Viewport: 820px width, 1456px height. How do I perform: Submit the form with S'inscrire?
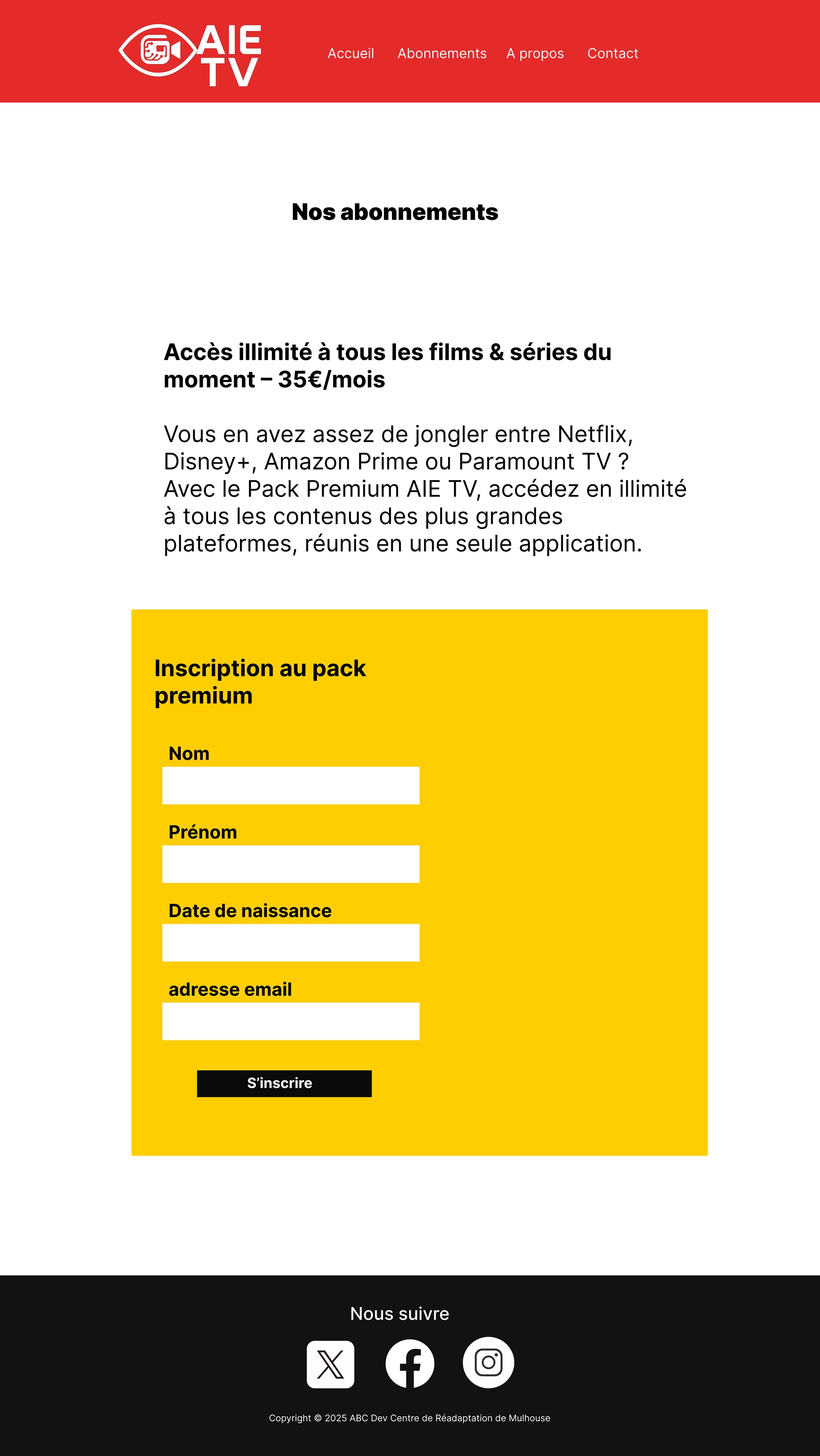click(x=284, y=1083)
